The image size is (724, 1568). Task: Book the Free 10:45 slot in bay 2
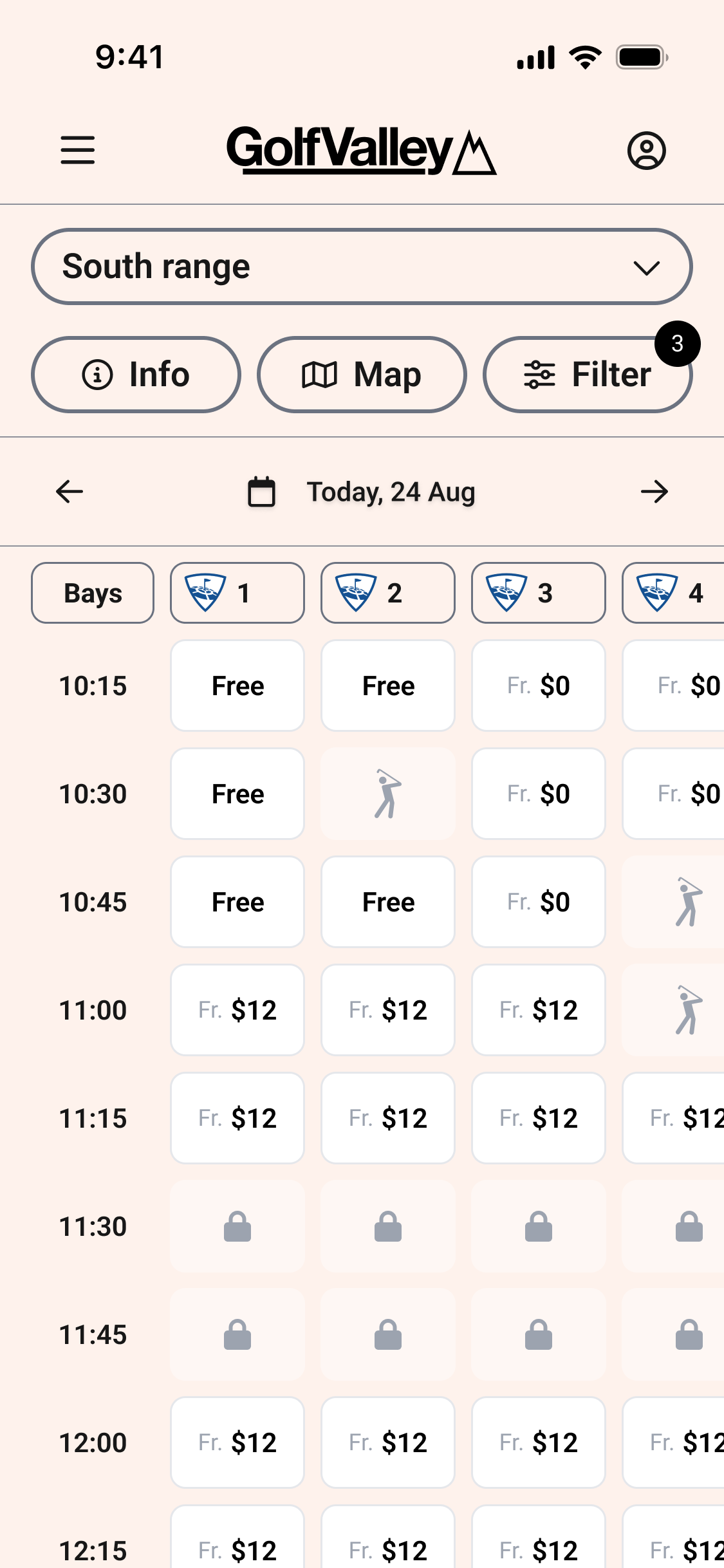[387, 902]
